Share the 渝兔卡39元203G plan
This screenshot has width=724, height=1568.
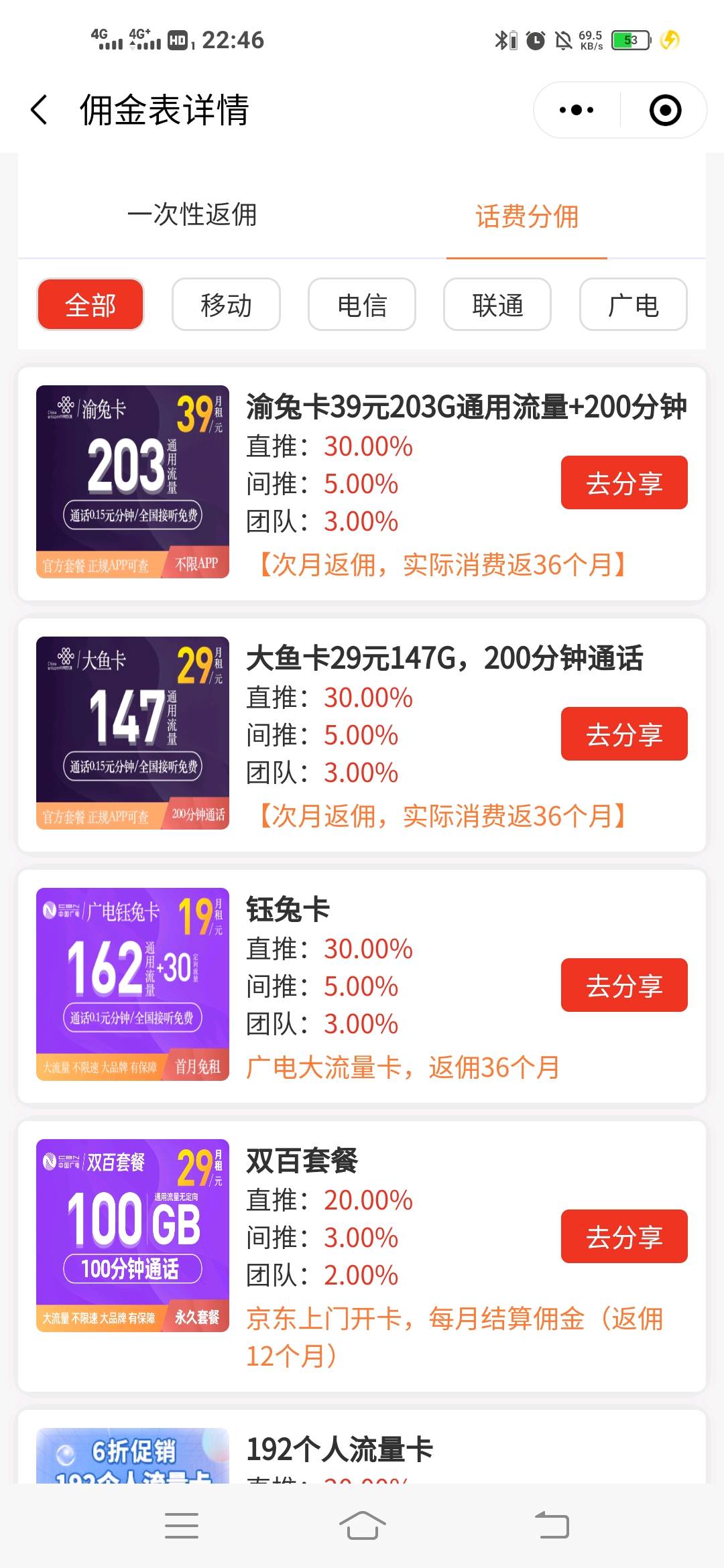click(624, 482)
